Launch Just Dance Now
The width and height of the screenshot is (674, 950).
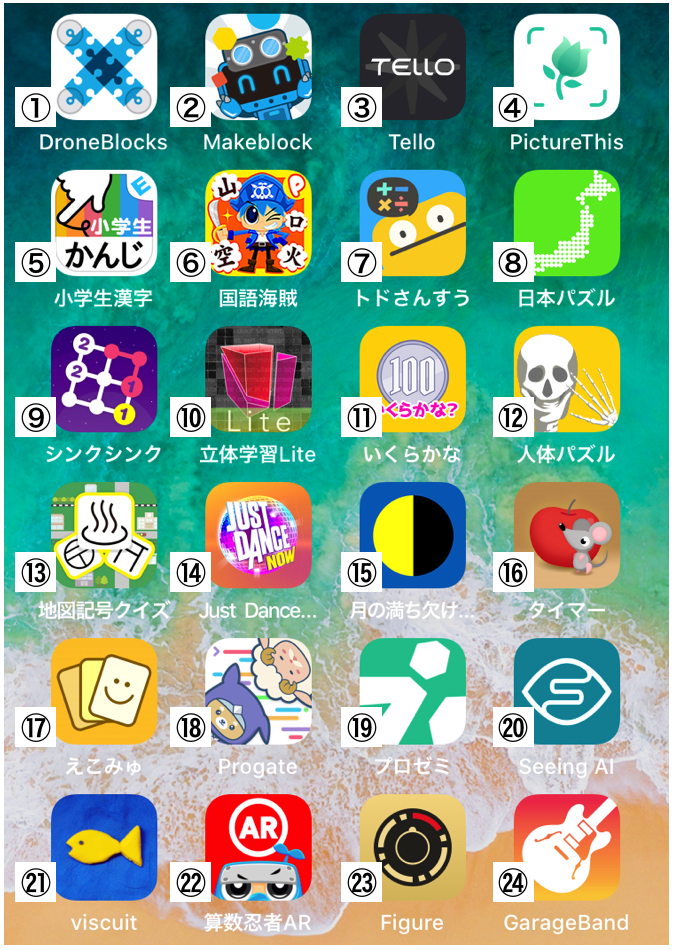coord(259,535)
